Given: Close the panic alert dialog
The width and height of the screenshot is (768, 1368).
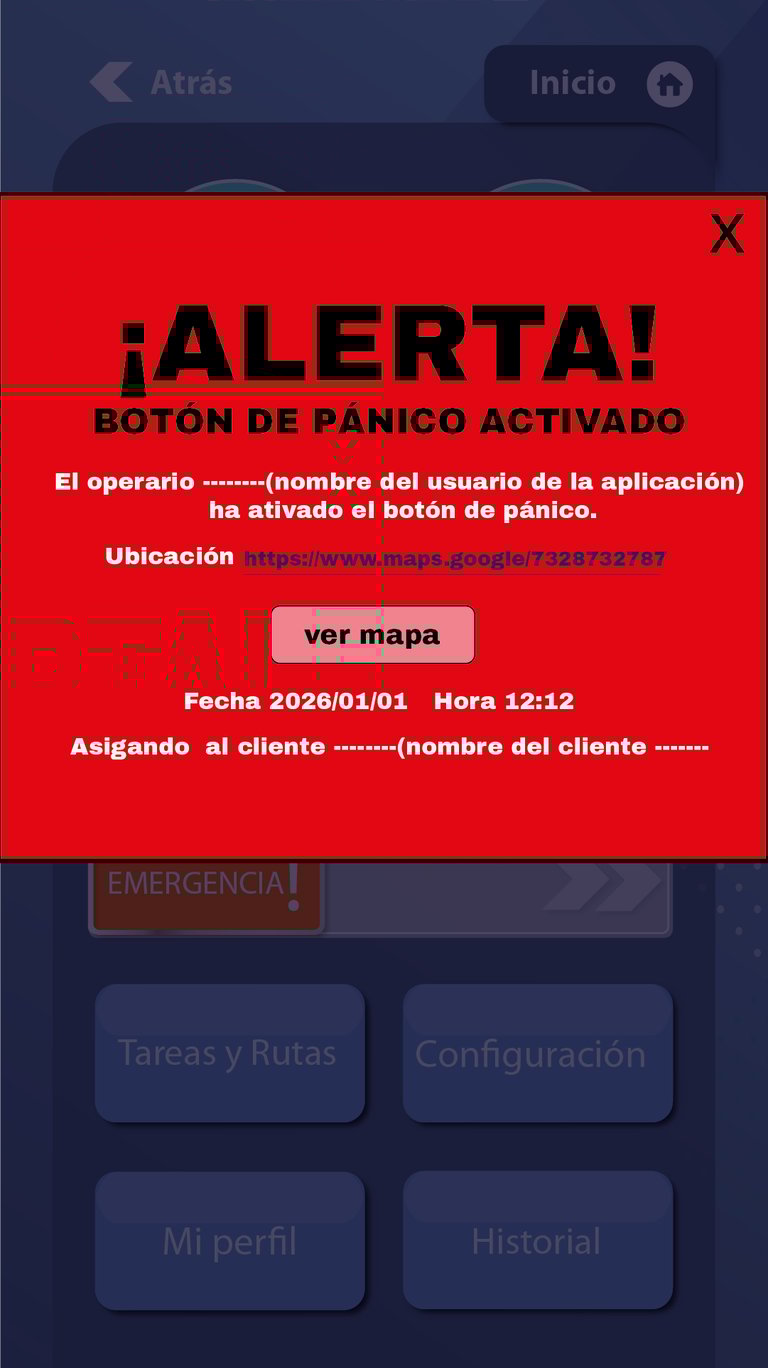Looking at the screenshot, I should [x=727, y=234].
